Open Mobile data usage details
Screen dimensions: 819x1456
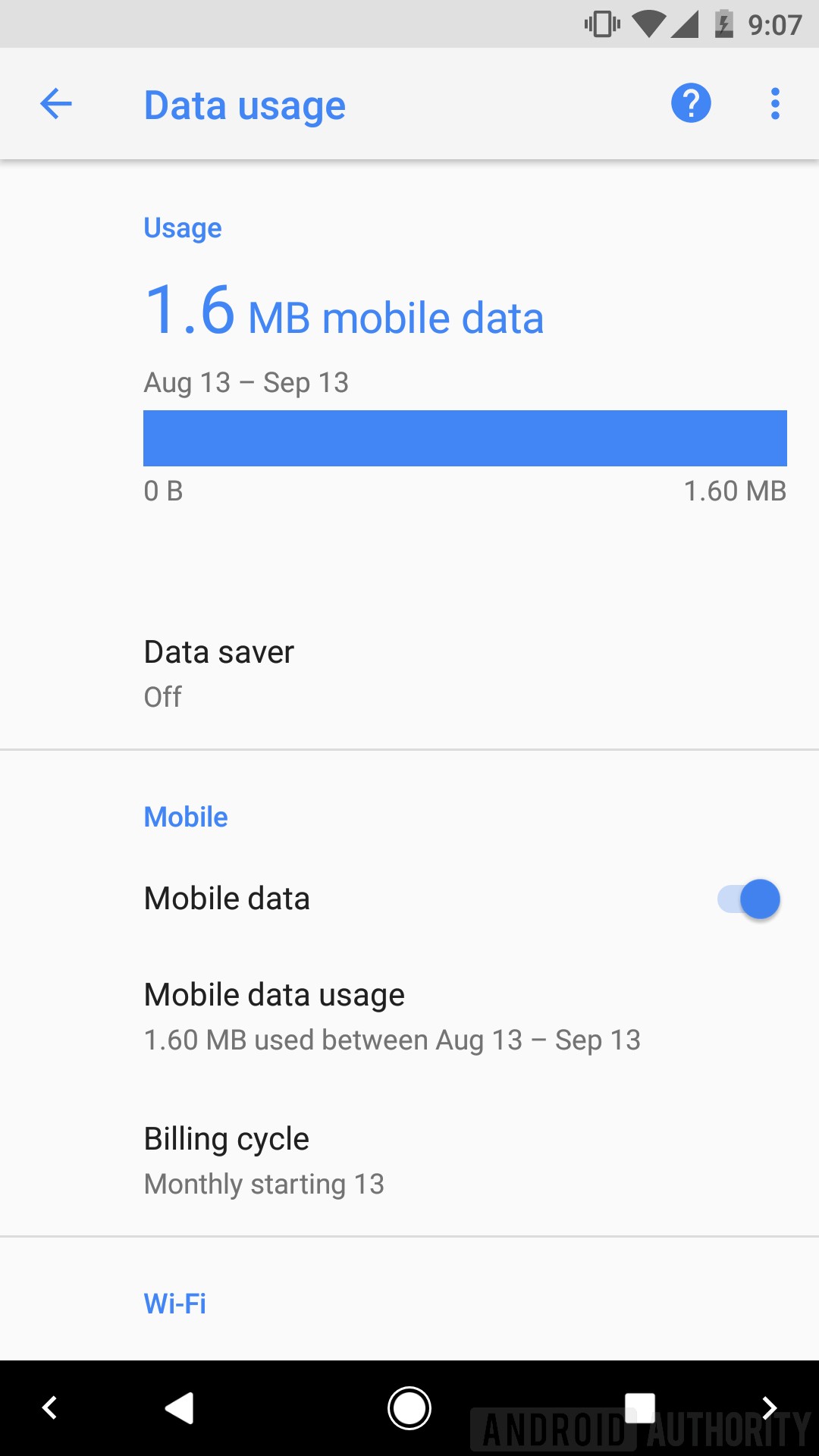click(x=409, y=1016)
